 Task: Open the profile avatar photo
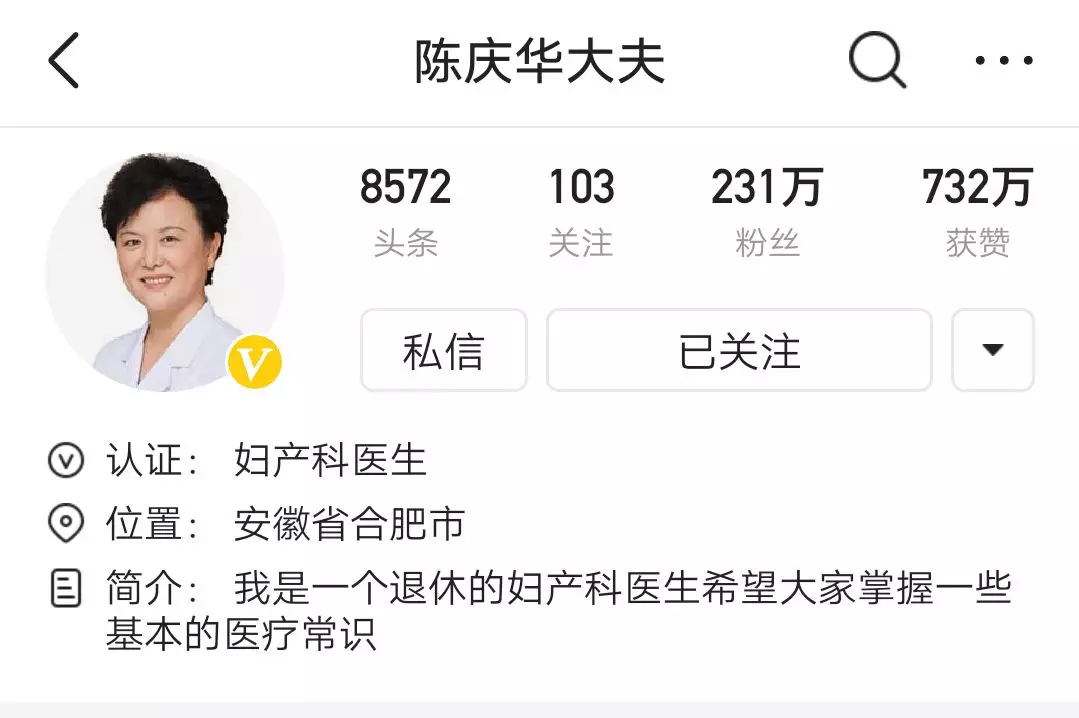tap(165, 272)
